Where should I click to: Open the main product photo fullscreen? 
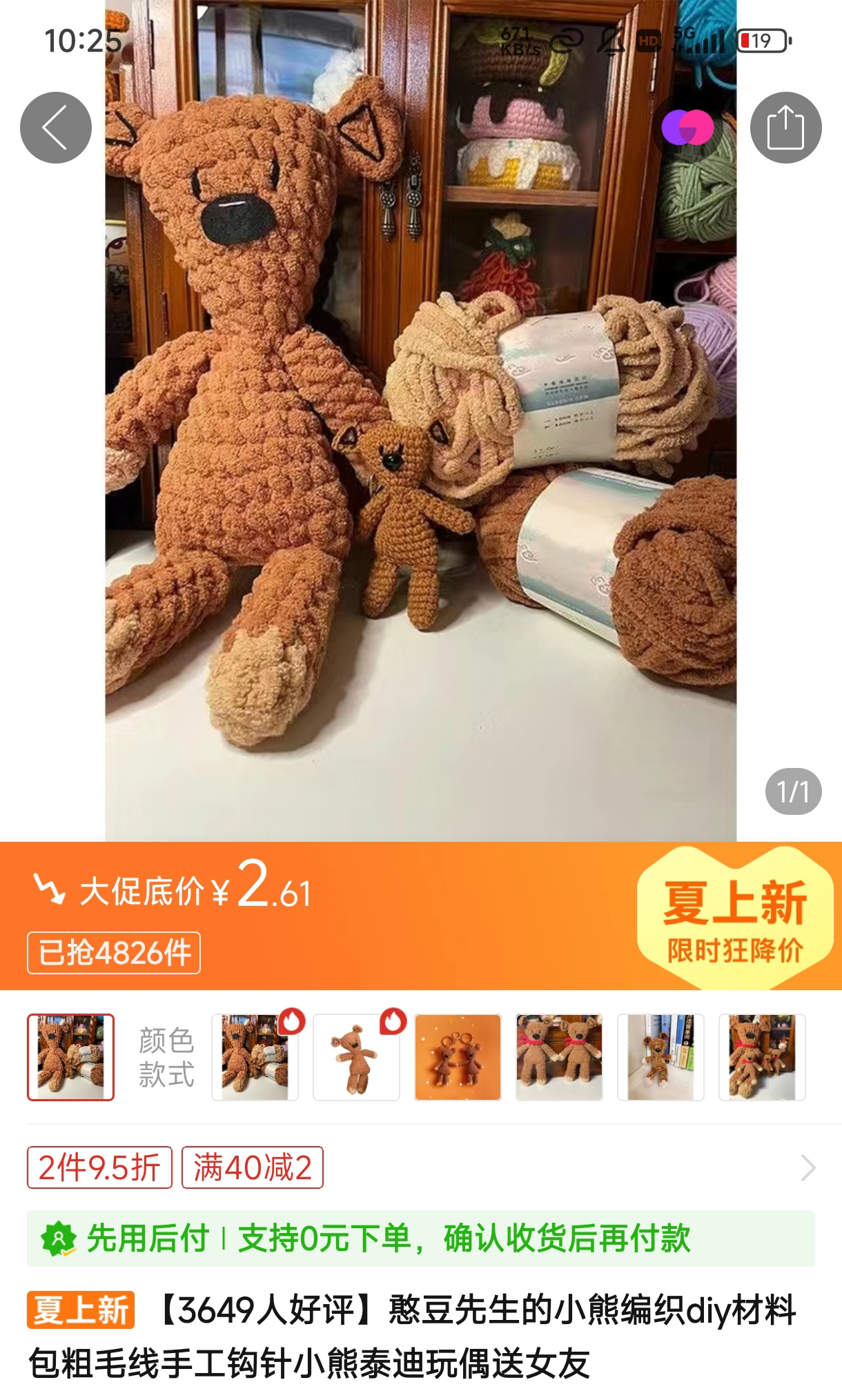point(420,448)
